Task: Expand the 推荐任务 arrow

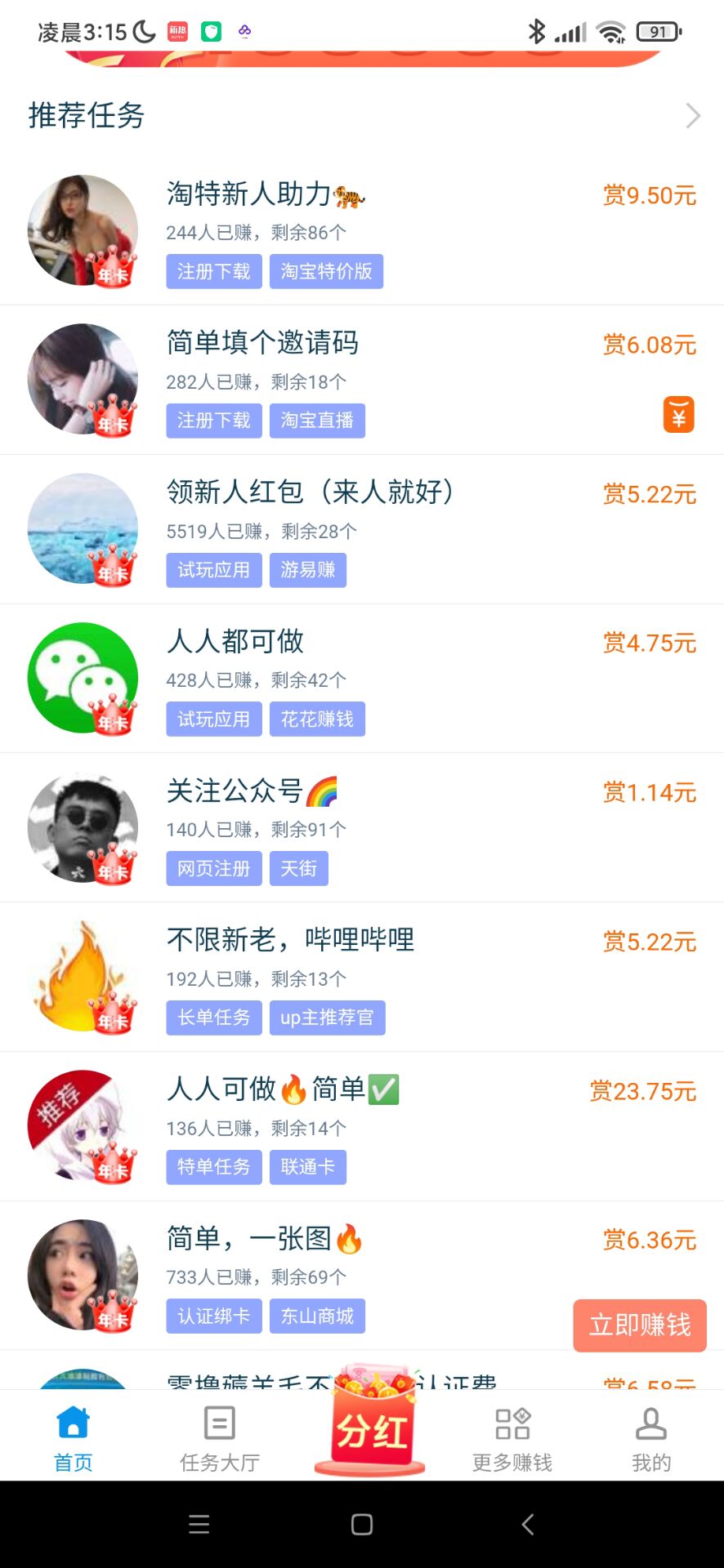Action: click(x=693, y=116)
